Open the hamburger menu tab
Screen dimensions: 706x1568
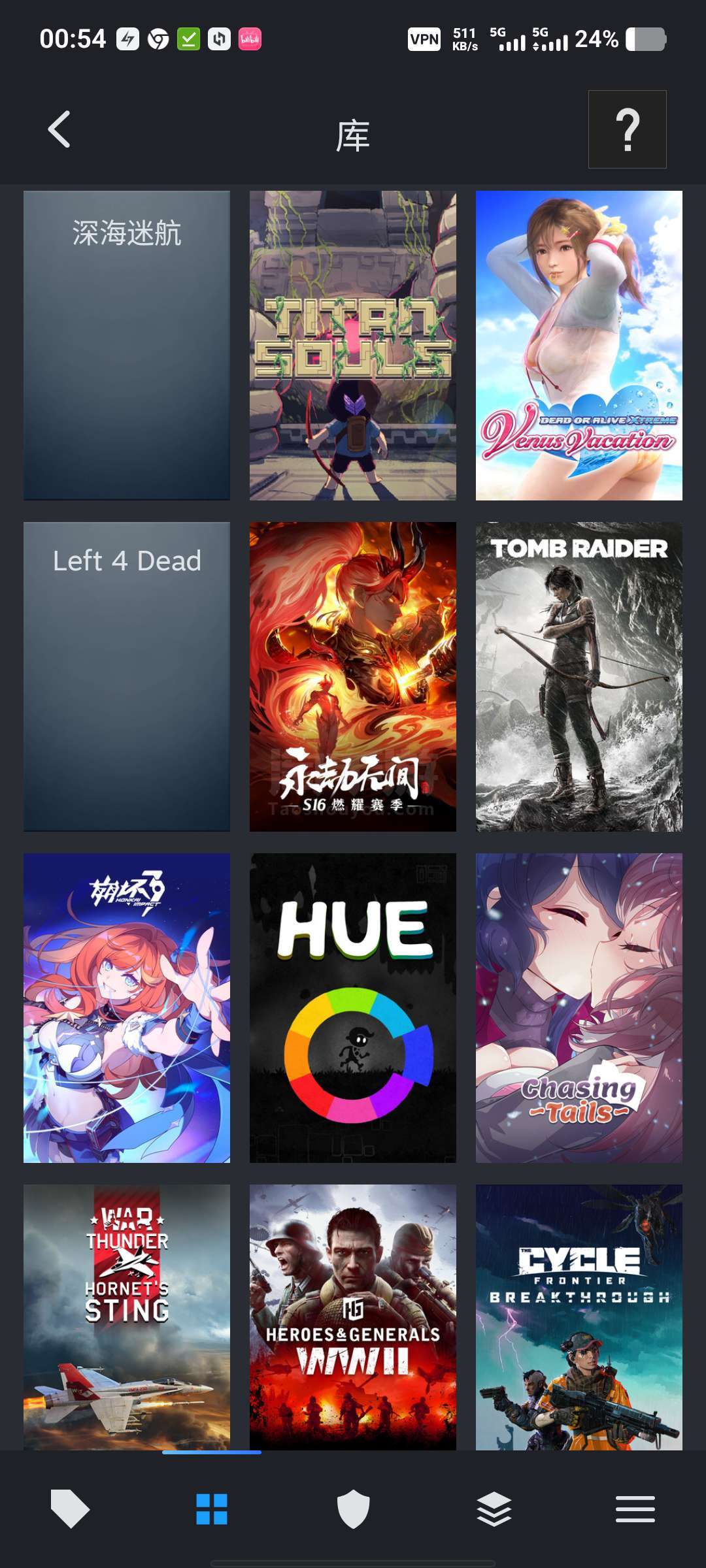[635, 1509]
